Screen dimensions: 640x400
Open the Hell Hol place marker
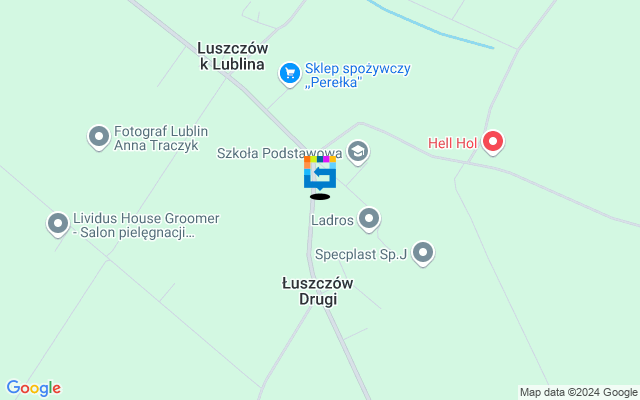[x=492, y=142]
